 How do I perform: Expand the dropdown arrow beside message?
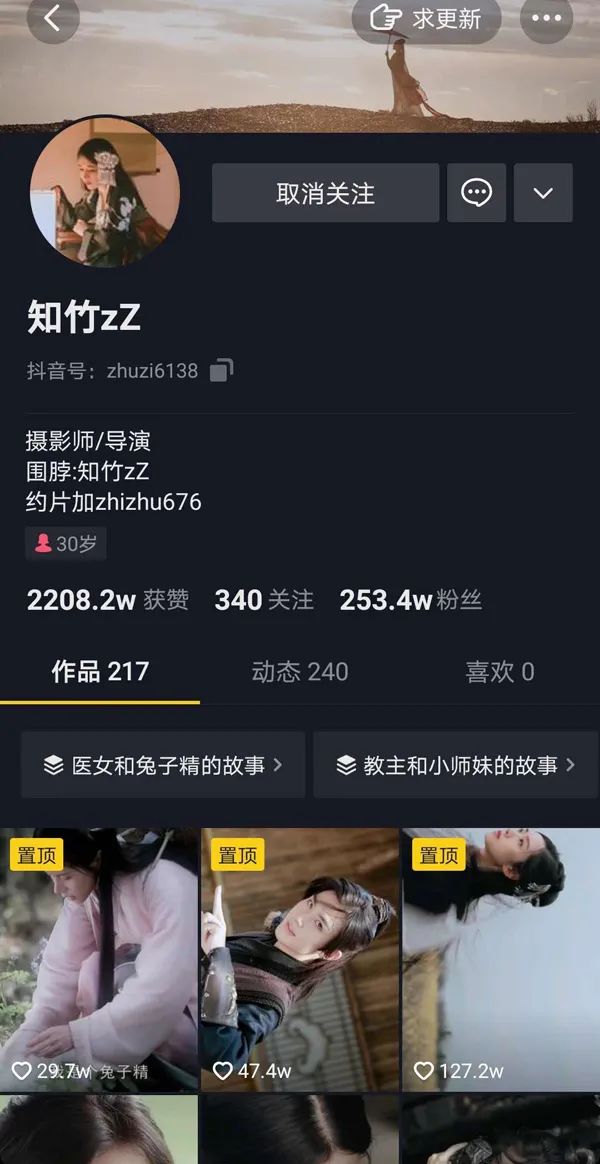[543, 193]
